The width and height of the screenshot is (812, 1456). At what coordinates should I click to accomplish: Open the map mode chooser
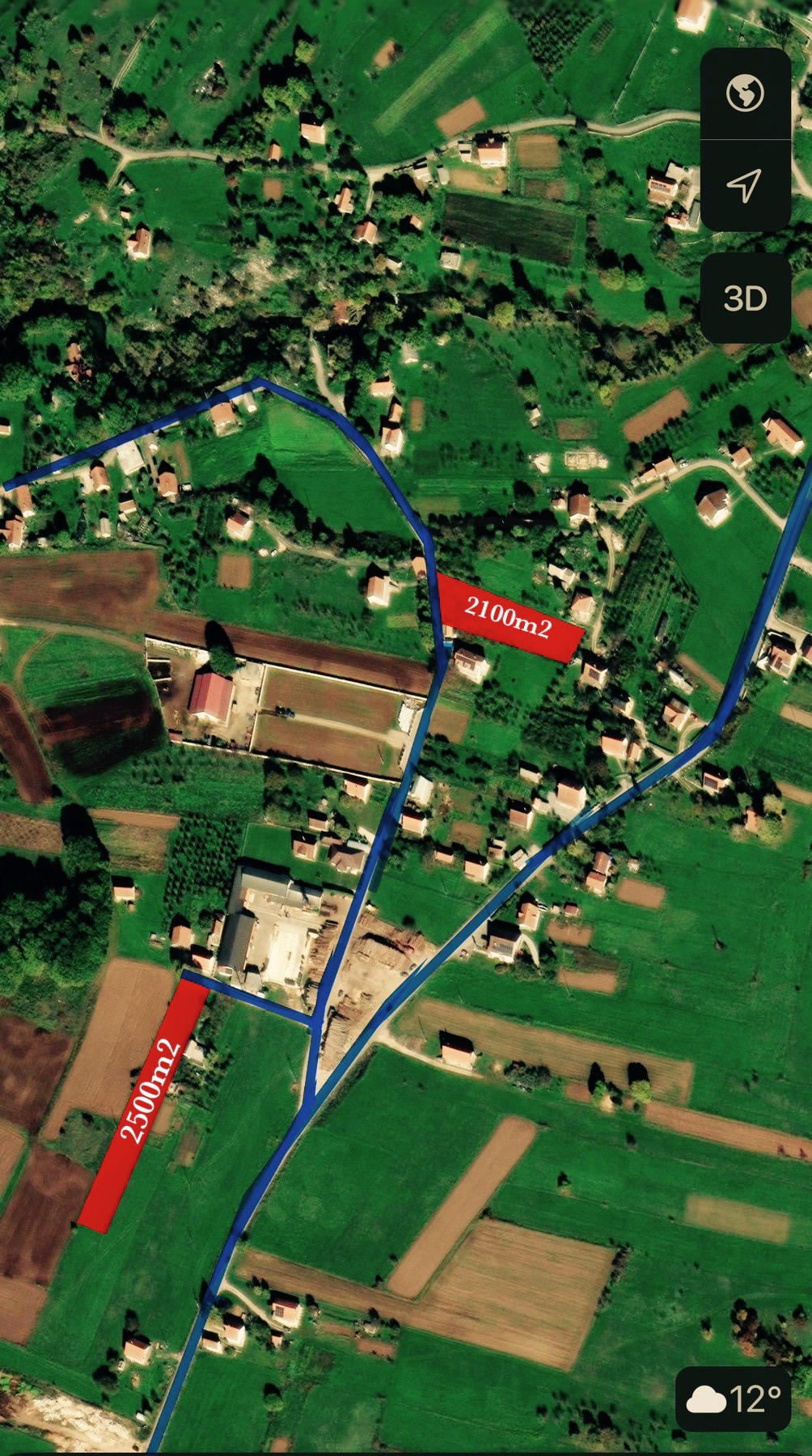tap(745, 94)
